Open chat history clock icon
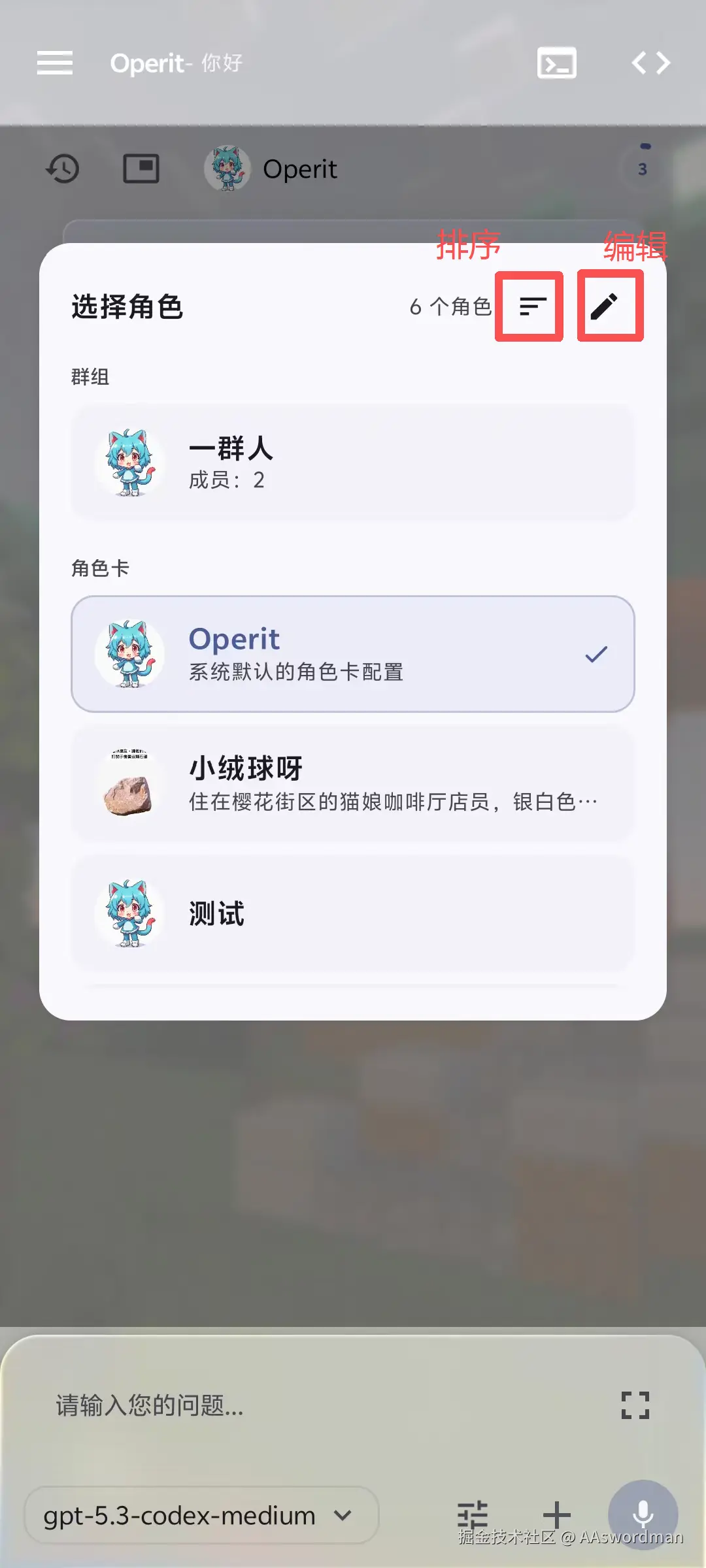Image resolution: width=706 pixels, height=1568 pixels. pos(63,169)
